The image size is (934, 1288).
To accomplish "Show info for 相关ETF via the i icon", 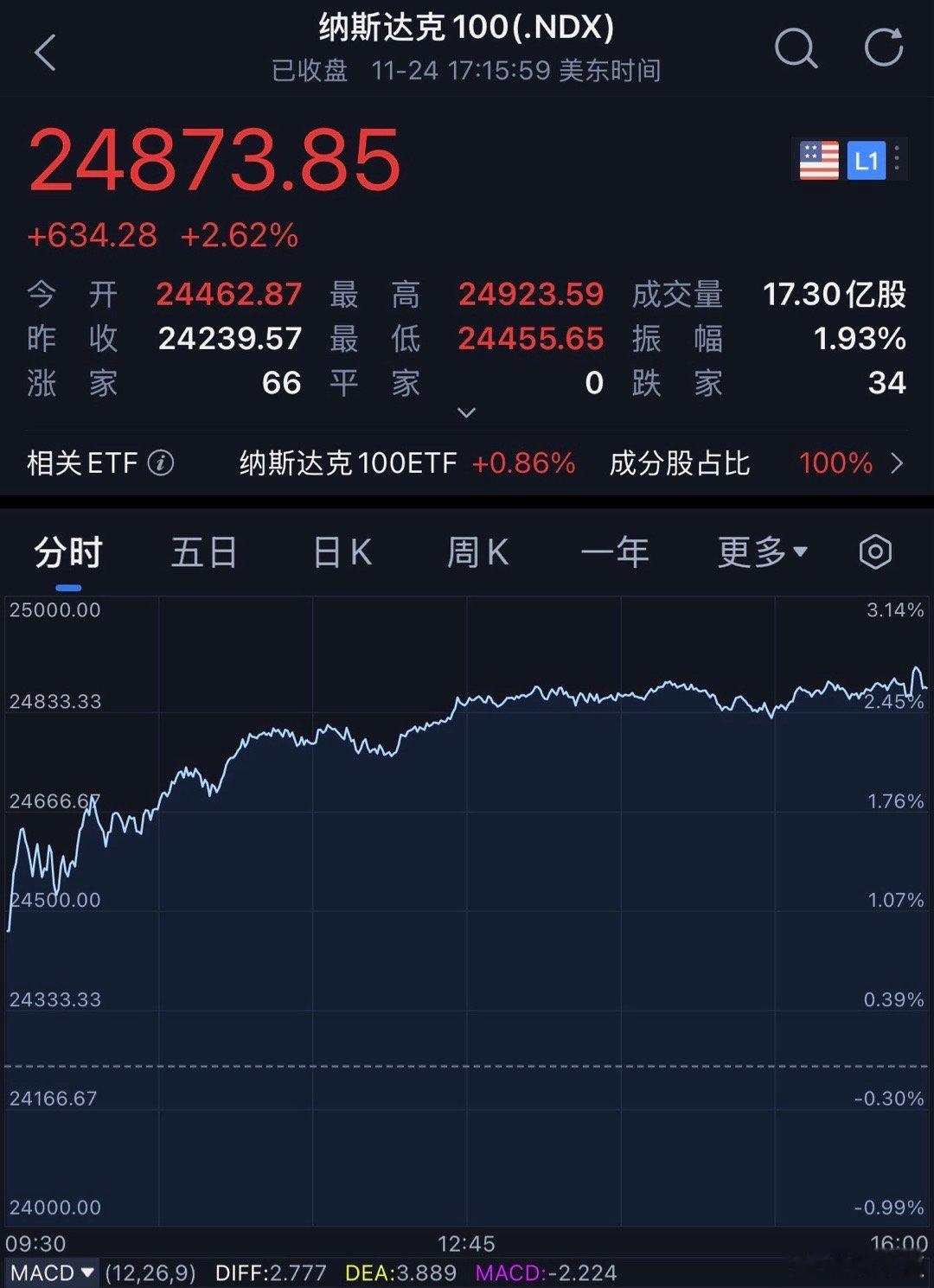I will (160, 463).
